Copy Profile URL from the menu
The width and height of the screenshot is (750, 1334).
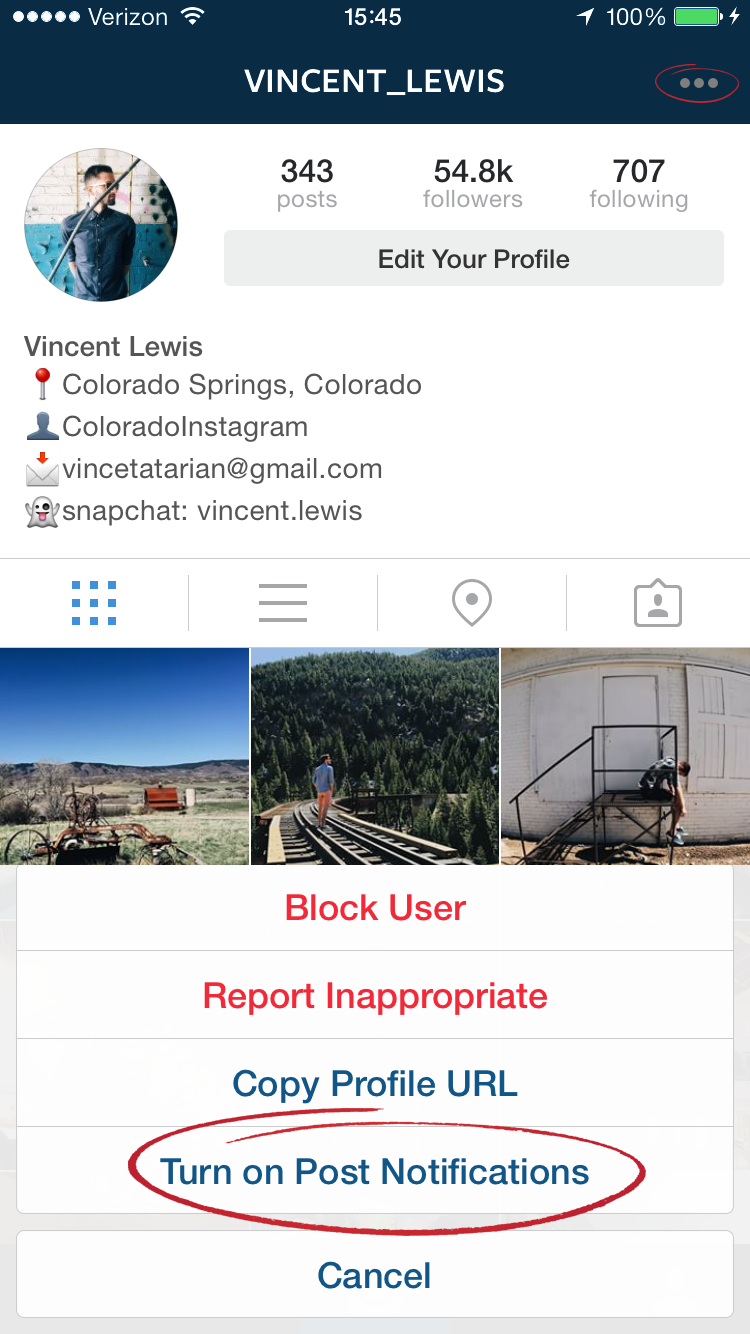[375, 1084]
